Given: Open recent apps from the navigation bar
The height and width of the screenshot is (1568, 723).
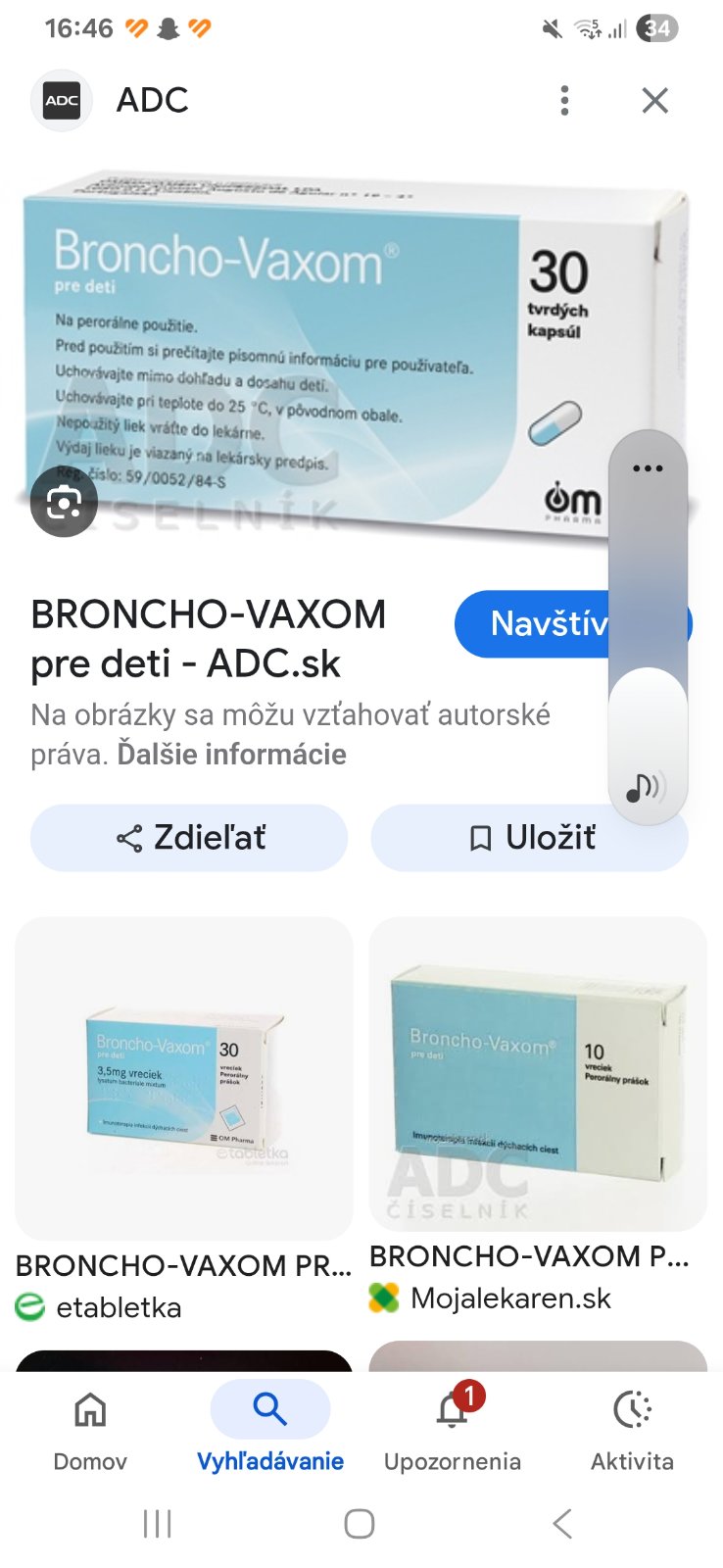Looking at the screenshot, I should 157,1524.
